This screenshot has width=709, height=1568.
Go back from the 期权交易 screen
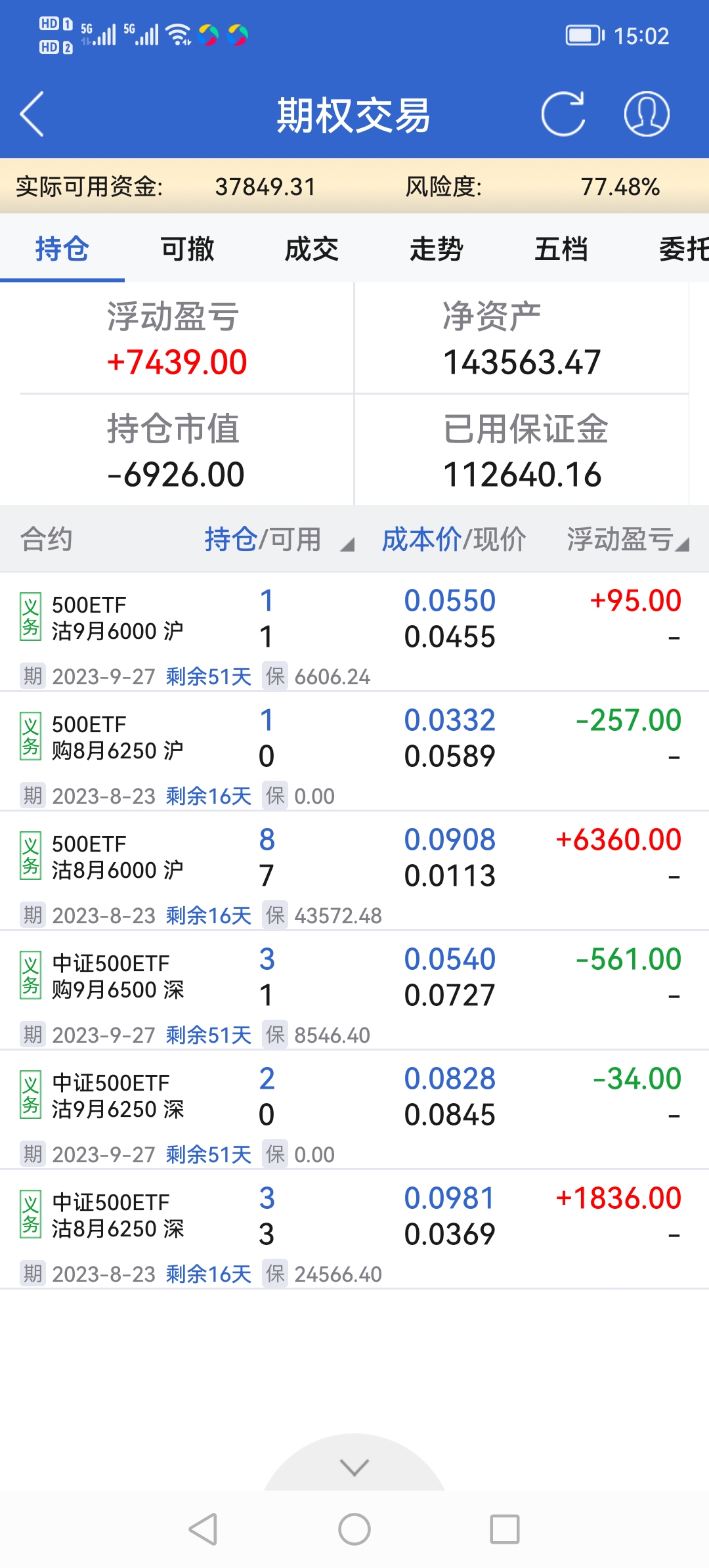tap(33, 114)
